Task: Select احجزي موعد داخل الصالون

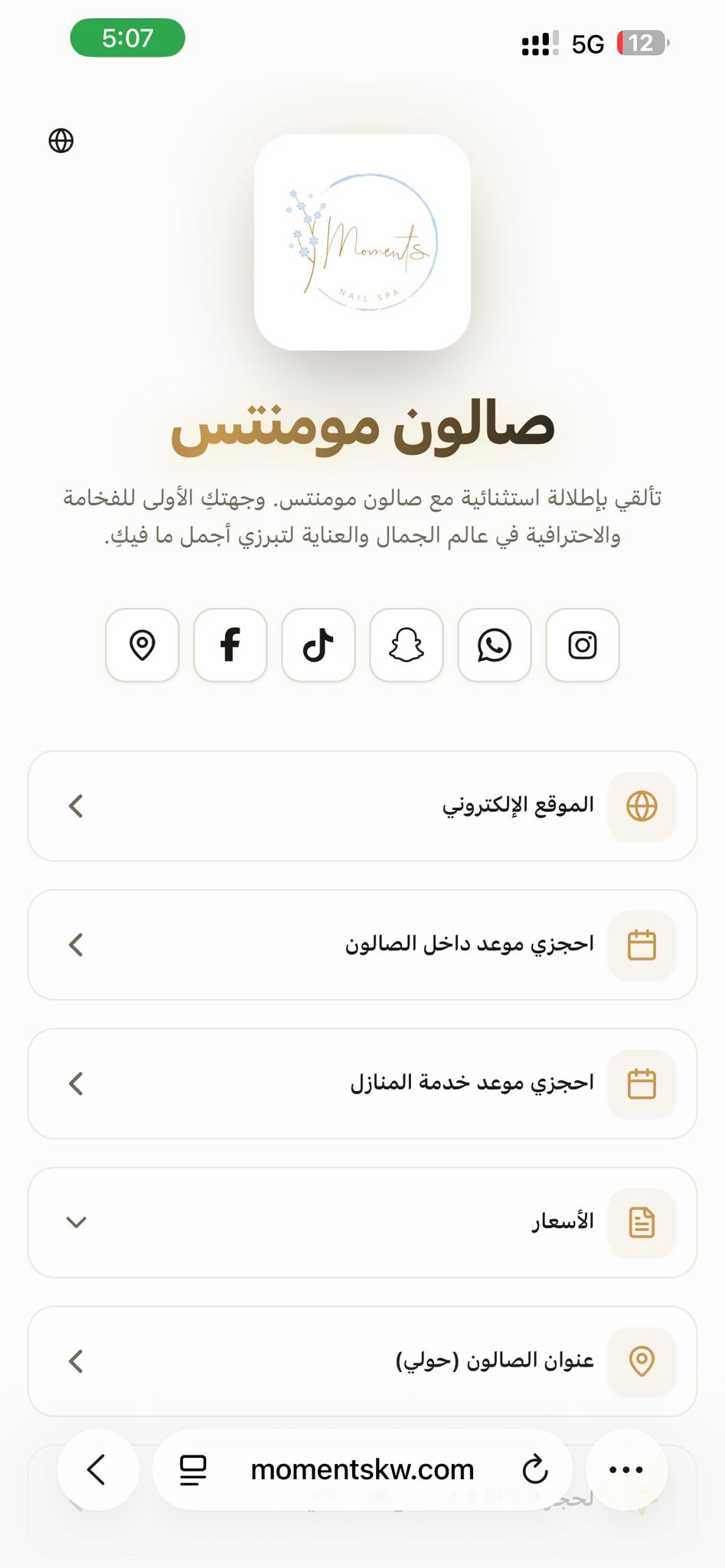Action: coord(362,945)
